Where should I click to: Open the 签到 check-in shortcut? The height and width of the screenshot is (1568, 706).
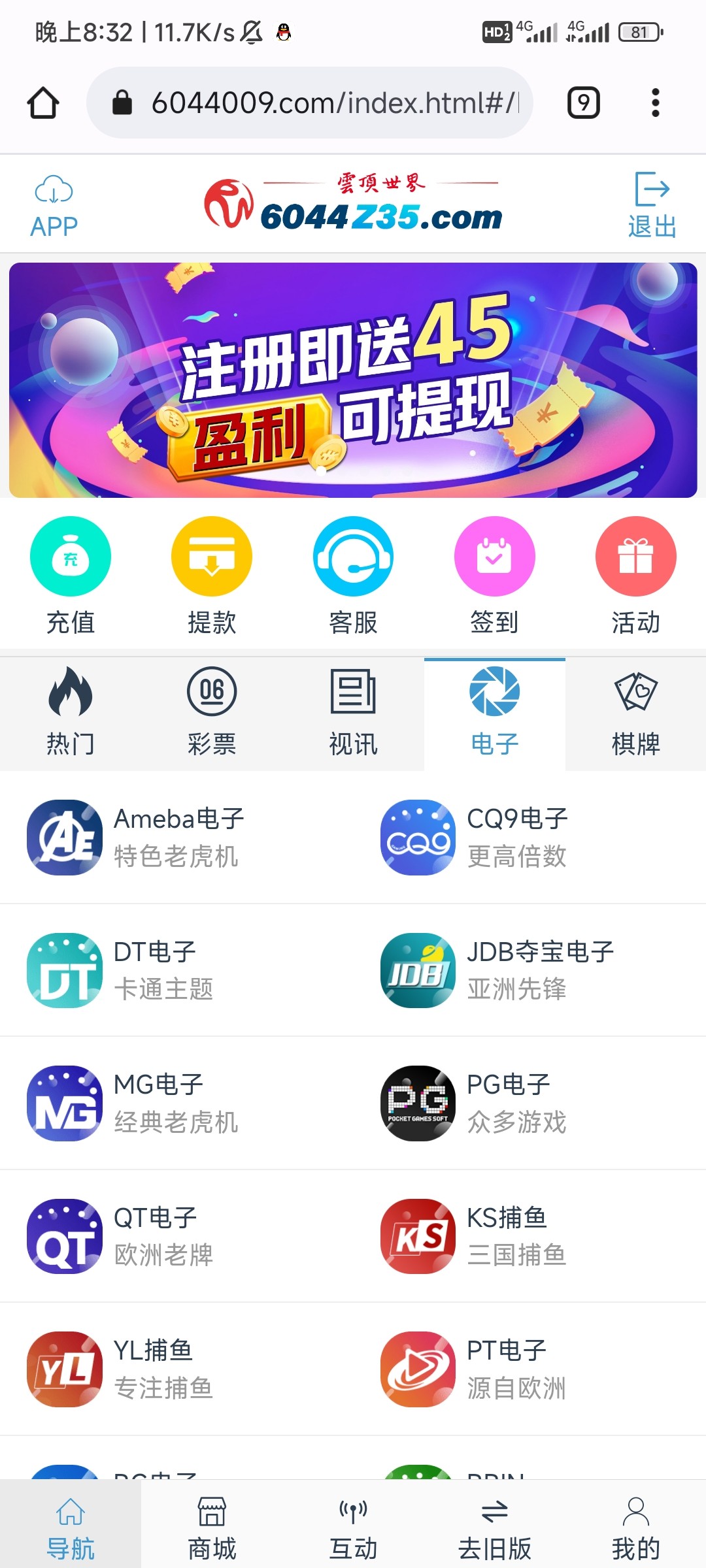(x=494, y=575)
